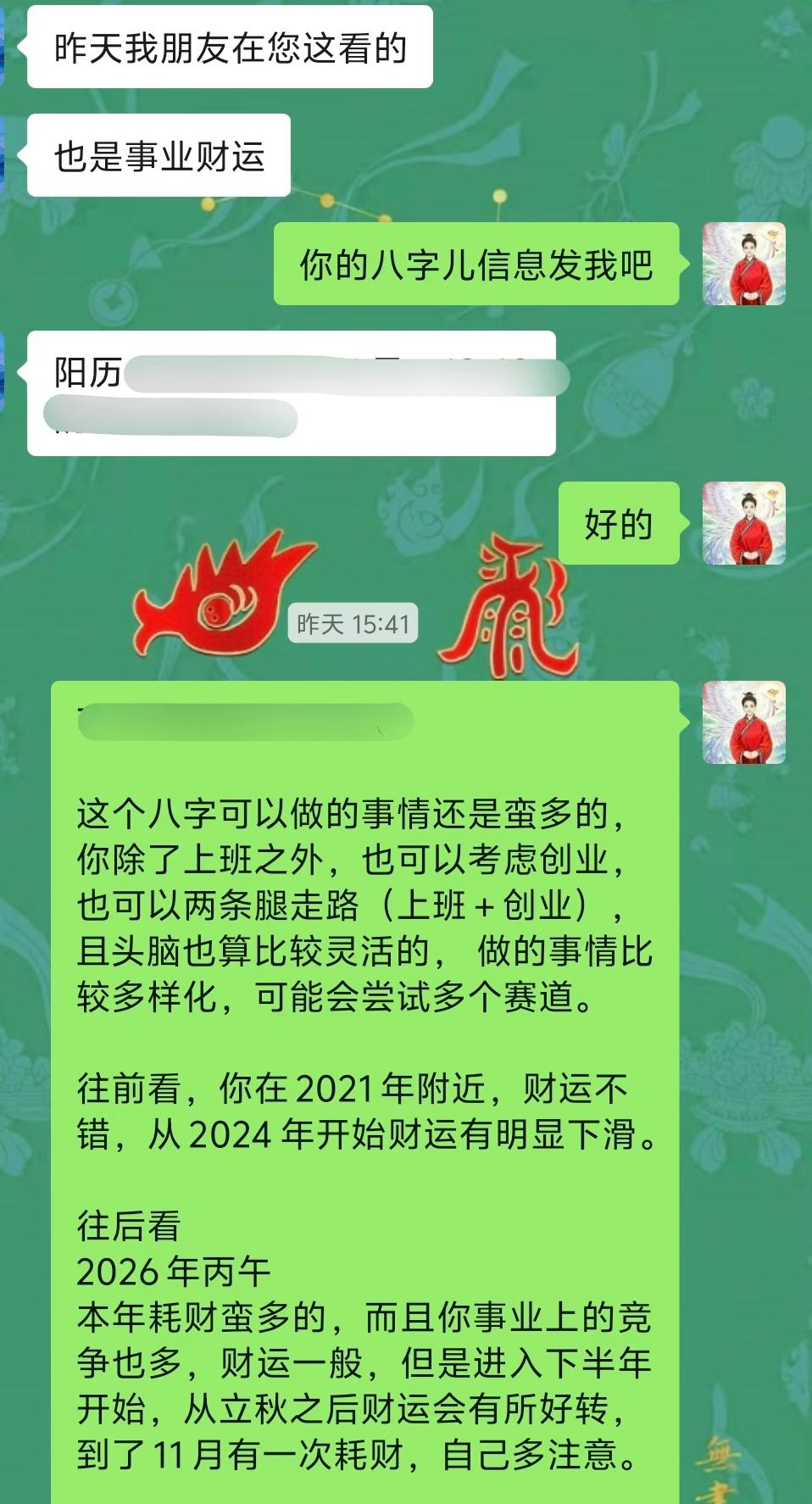Open avatar beside the long fortune reading message
This screenshot has width=812, height=1504.
pos(744,722)
